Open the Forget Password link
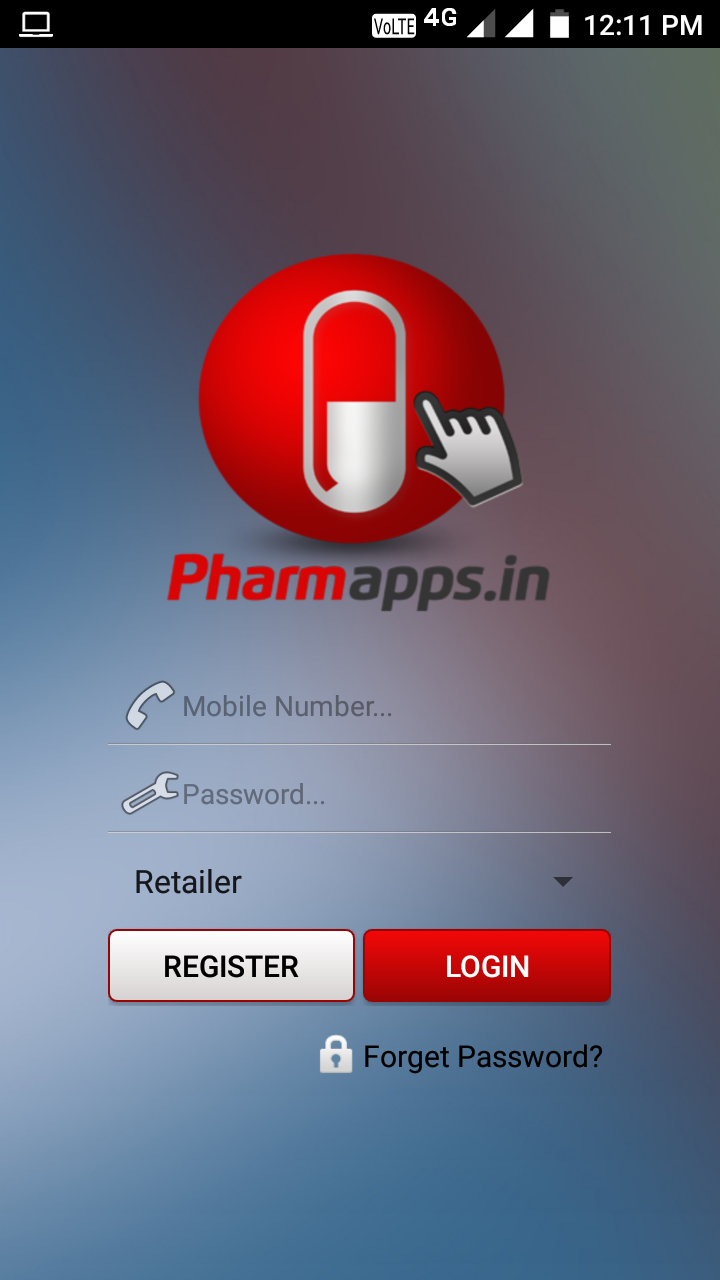Image resolution: width=720 pixels, height=1280 pixels. pyautogui.click(x=461, y=1057)
